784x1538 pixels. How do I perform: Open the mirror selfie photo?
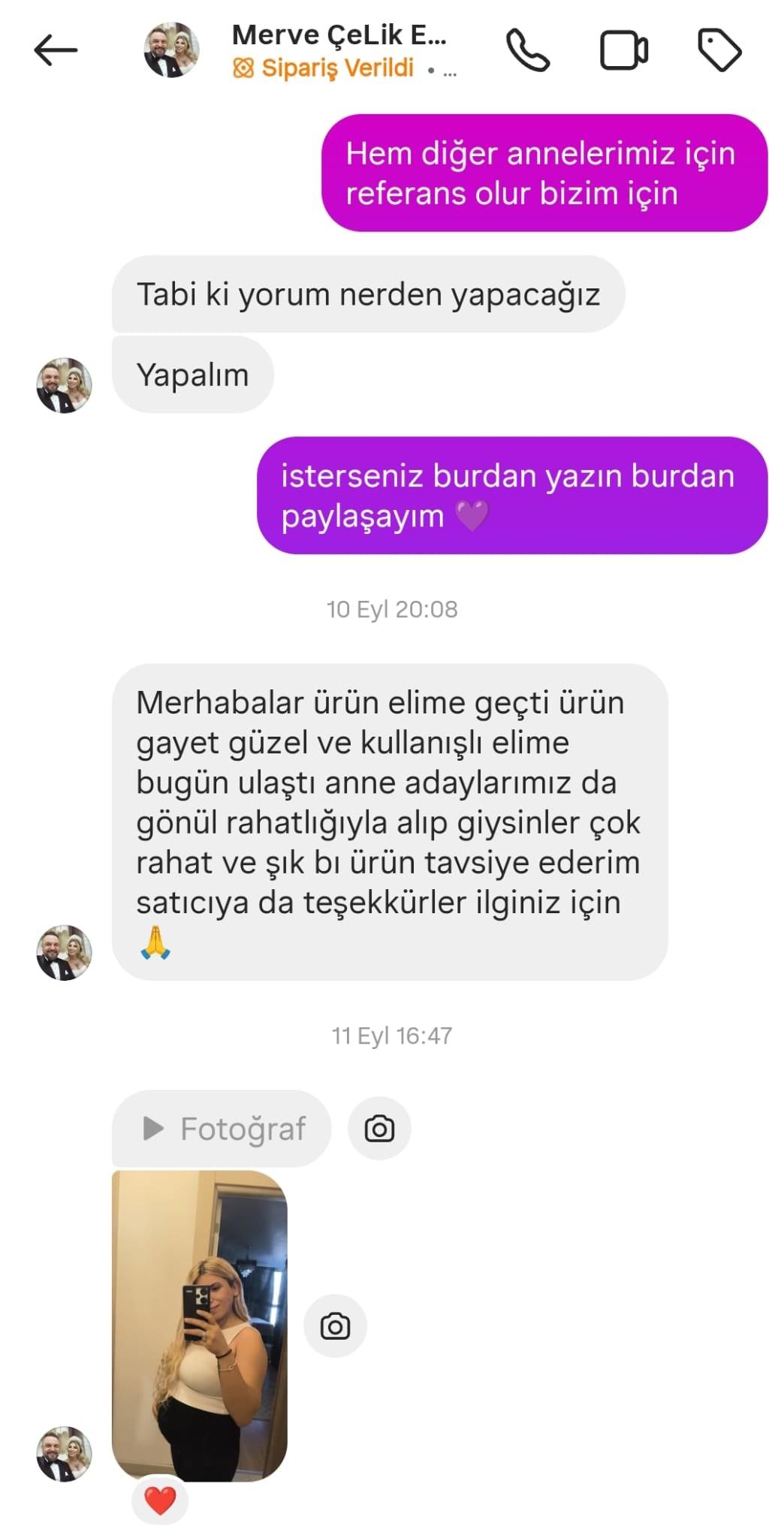pos(200,1325)
